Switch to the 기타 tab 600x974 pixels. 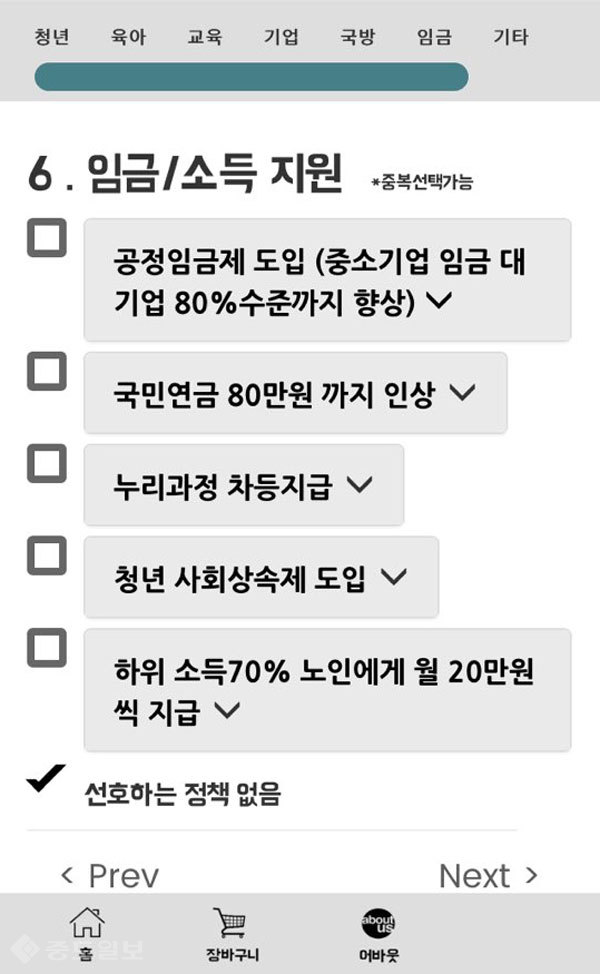pos(510,38)
